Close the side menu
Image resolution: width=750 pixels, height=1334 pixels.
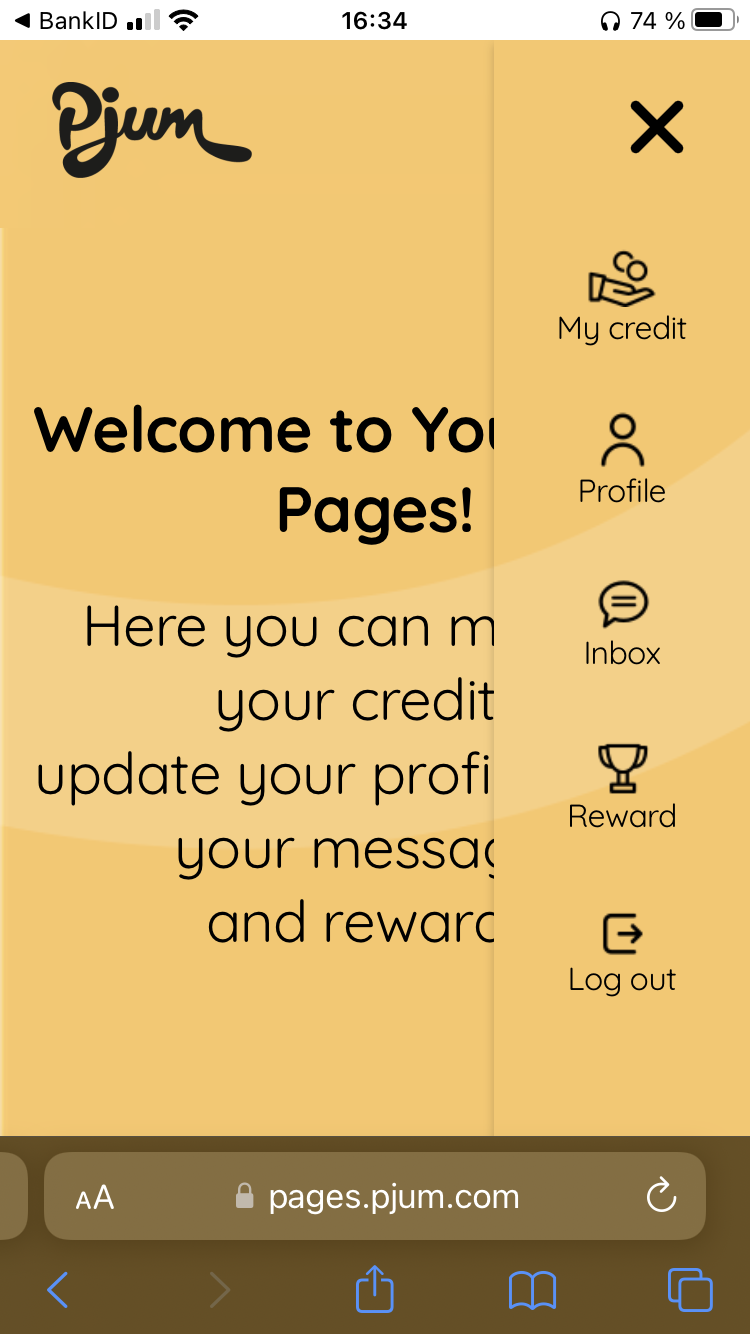(656, 128)
